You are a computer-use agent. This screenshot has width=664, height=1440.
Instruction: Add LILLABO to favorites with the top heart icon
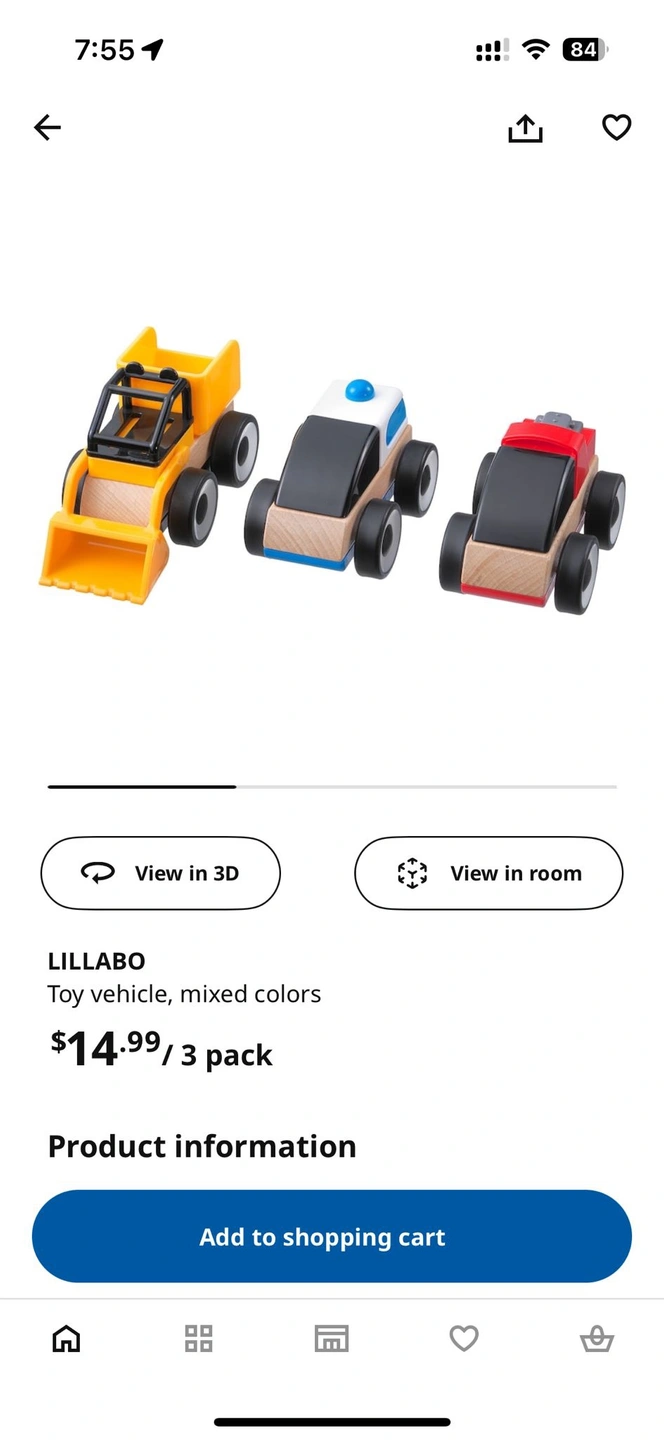click(616, 127)
